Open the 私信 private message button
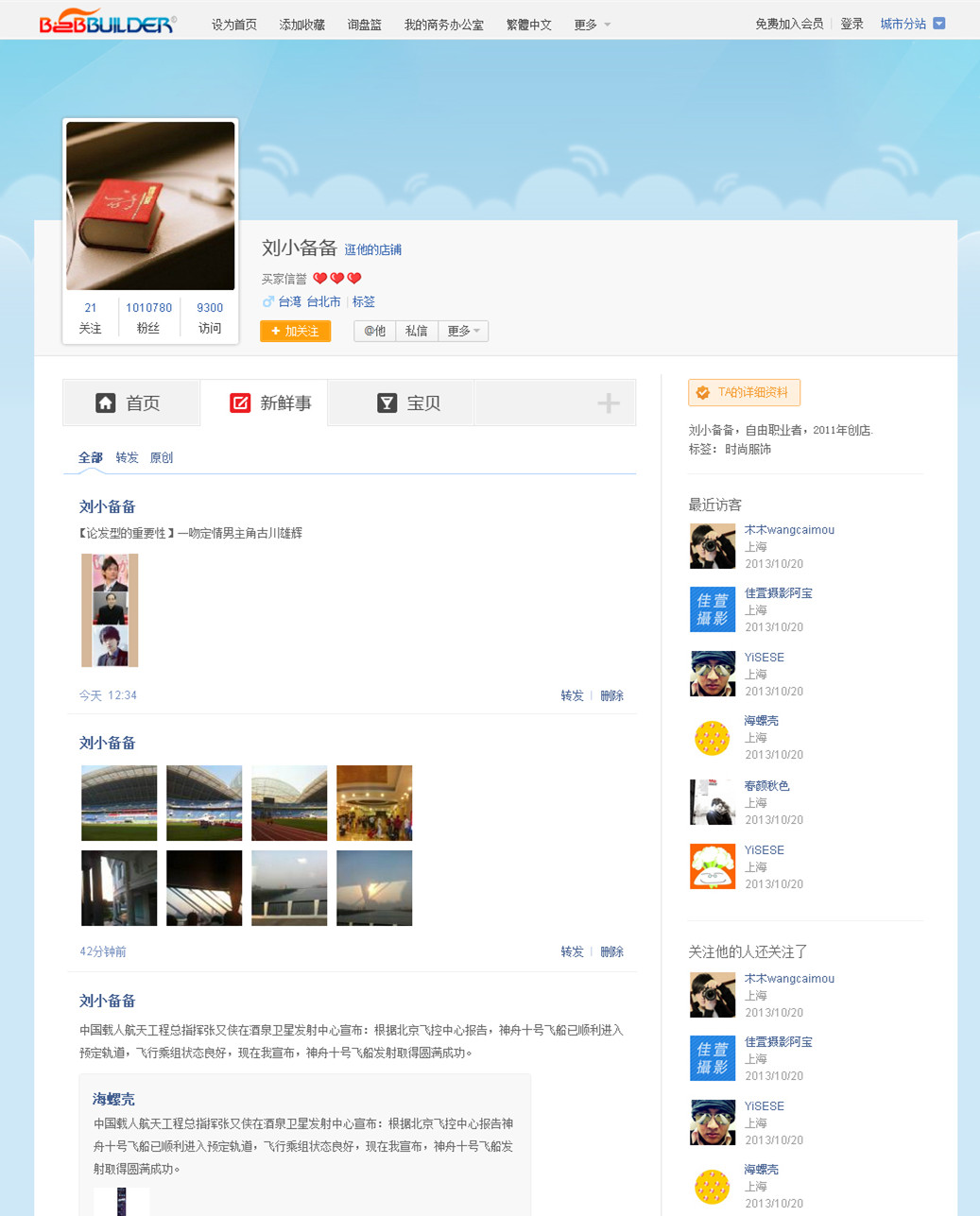The height and width of the screenshot is (1216, 980). (416, 331)
